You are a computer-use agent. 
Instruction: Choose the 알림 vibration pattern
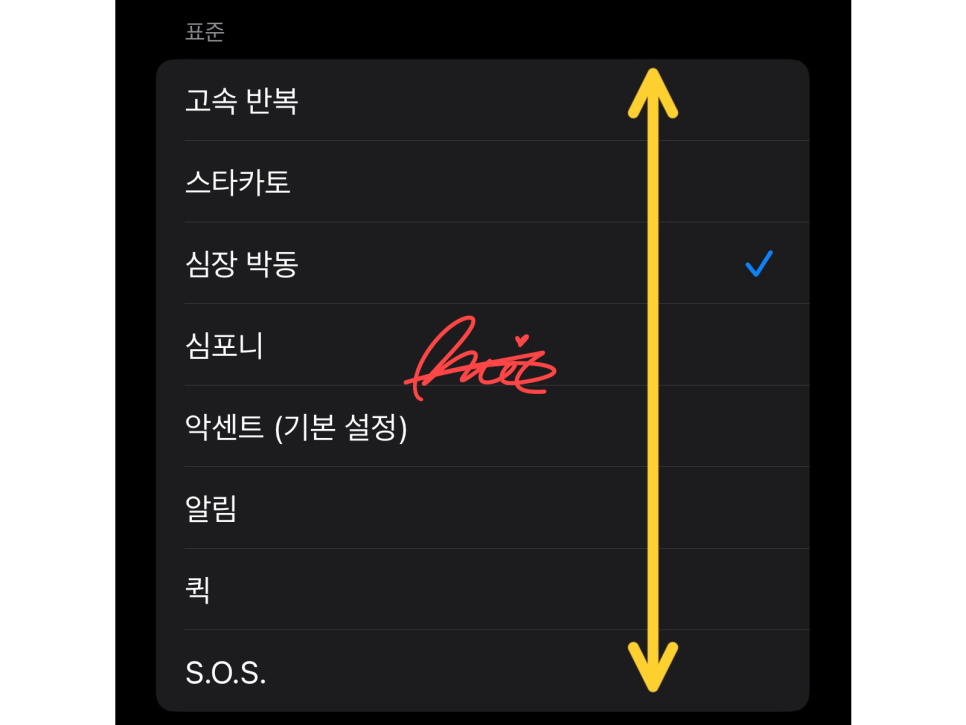coord(211,509)
